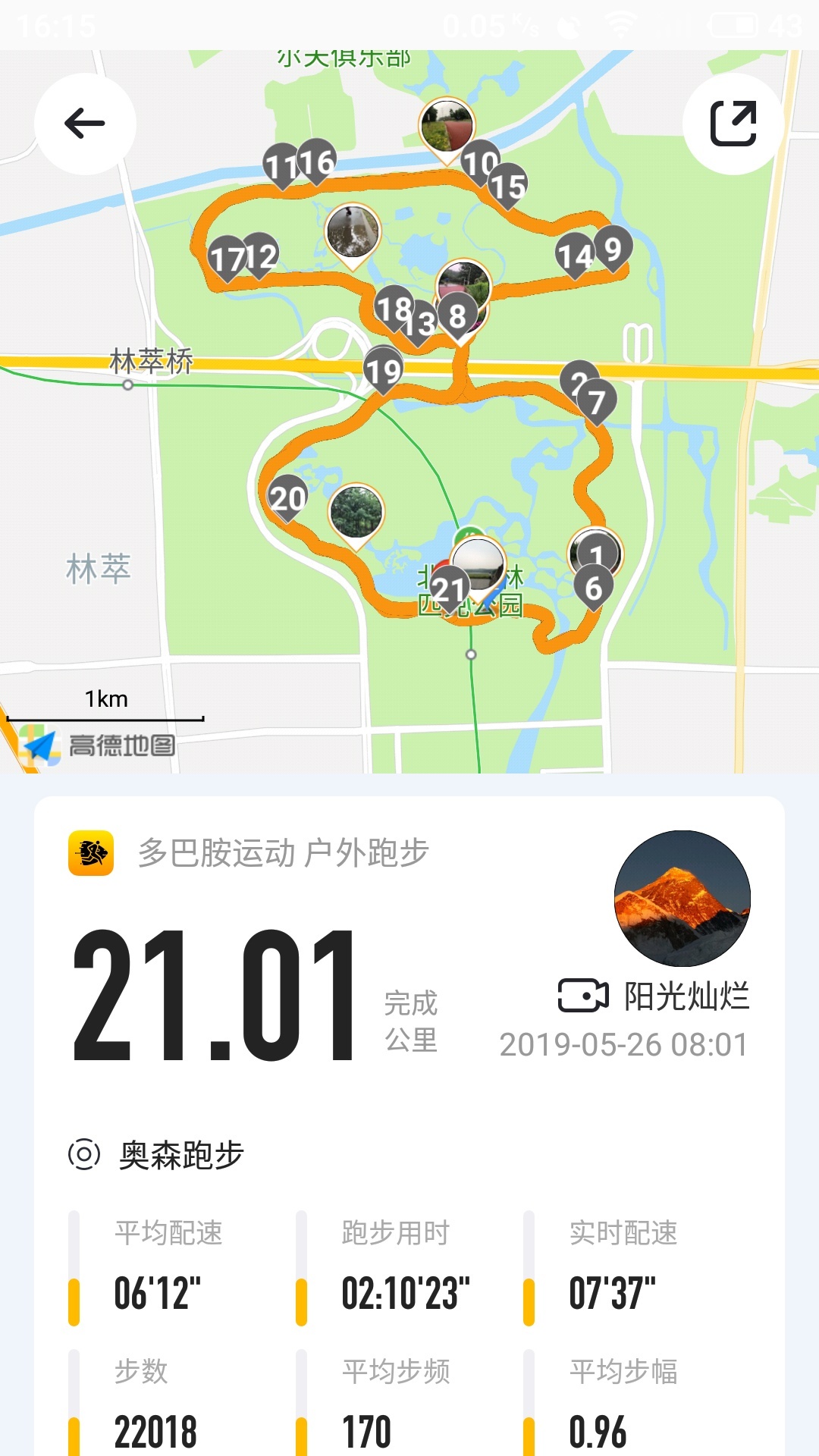Go back using the arrow button

85,124
